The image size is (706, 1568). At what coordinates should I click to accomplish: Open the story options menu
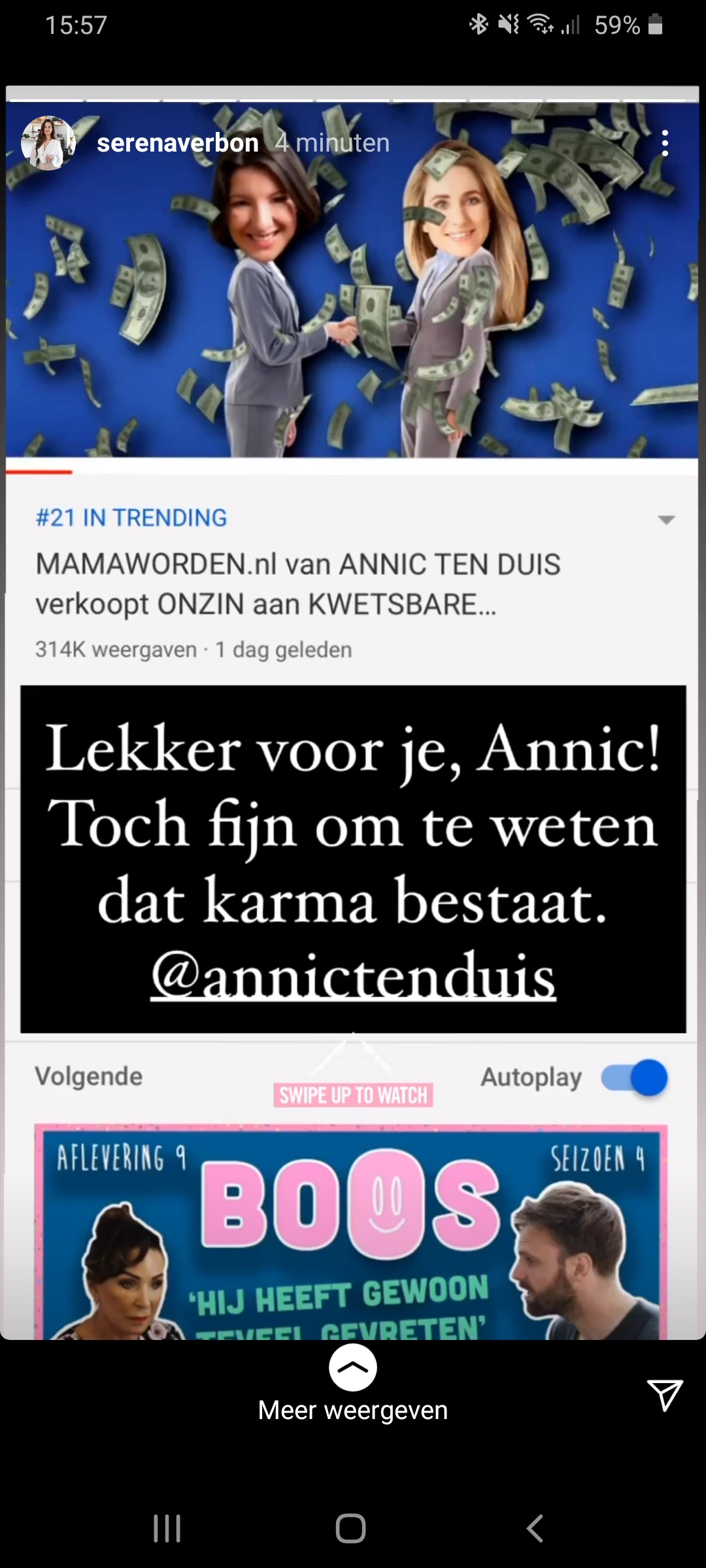point(665,143)
